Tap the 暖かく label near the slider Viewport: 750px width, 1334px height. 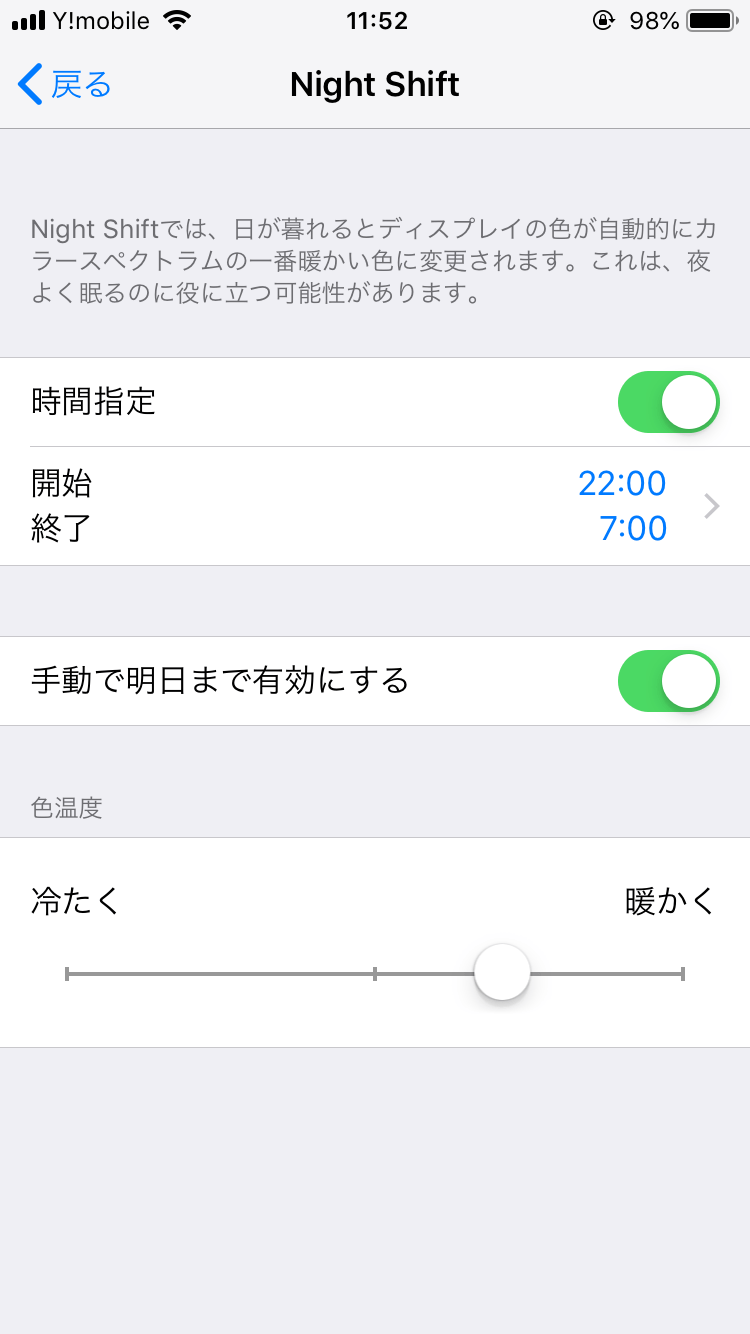point(669,901)
